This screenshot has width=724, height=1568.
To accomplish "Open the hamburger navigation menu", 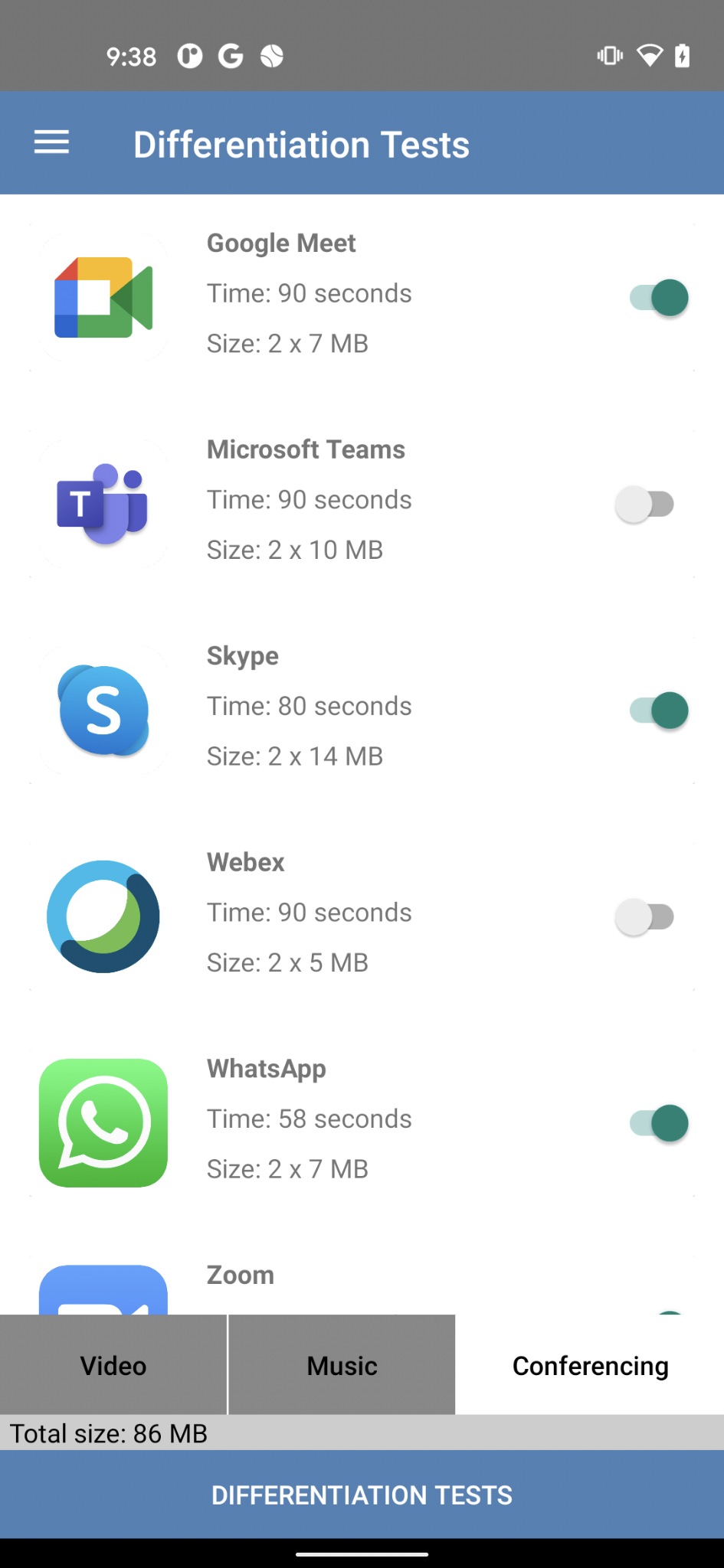I will coord(51,143).
